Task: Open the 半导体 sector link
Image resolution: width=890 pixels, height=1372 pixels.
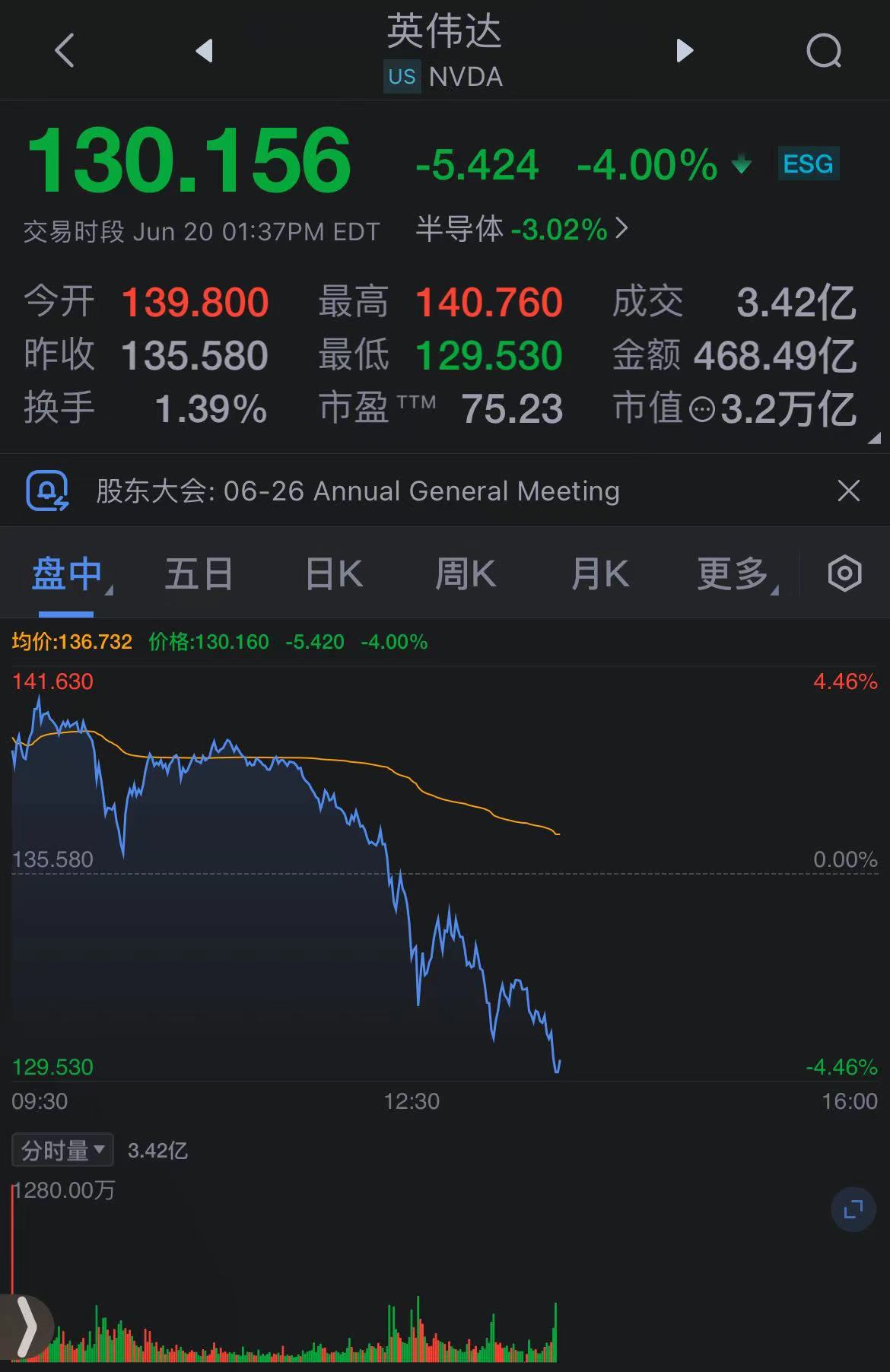Action: coord(522,229)
